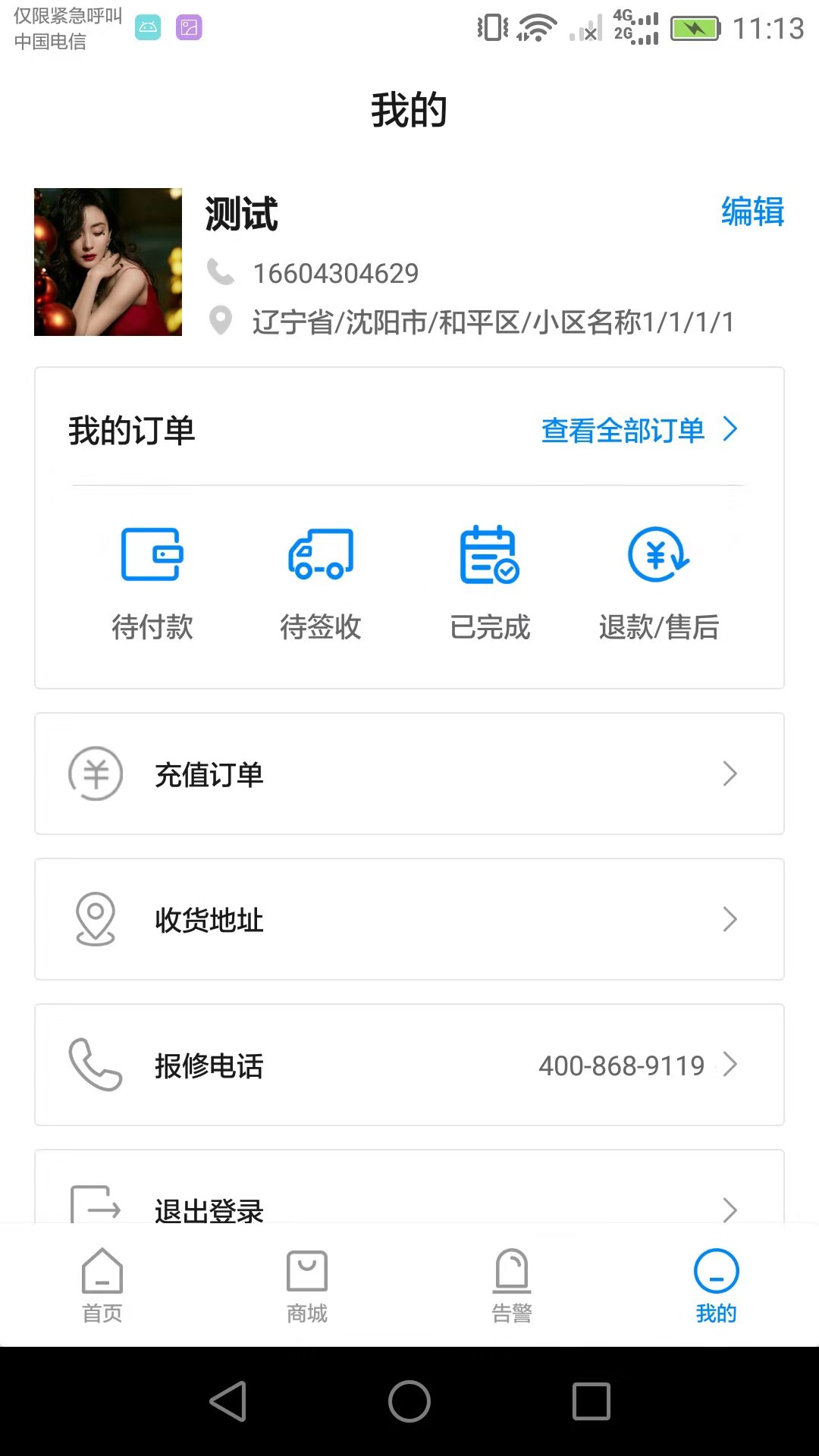Expand the 收货地址 row chevron
819x1456 pixels.
click(730, 920)
